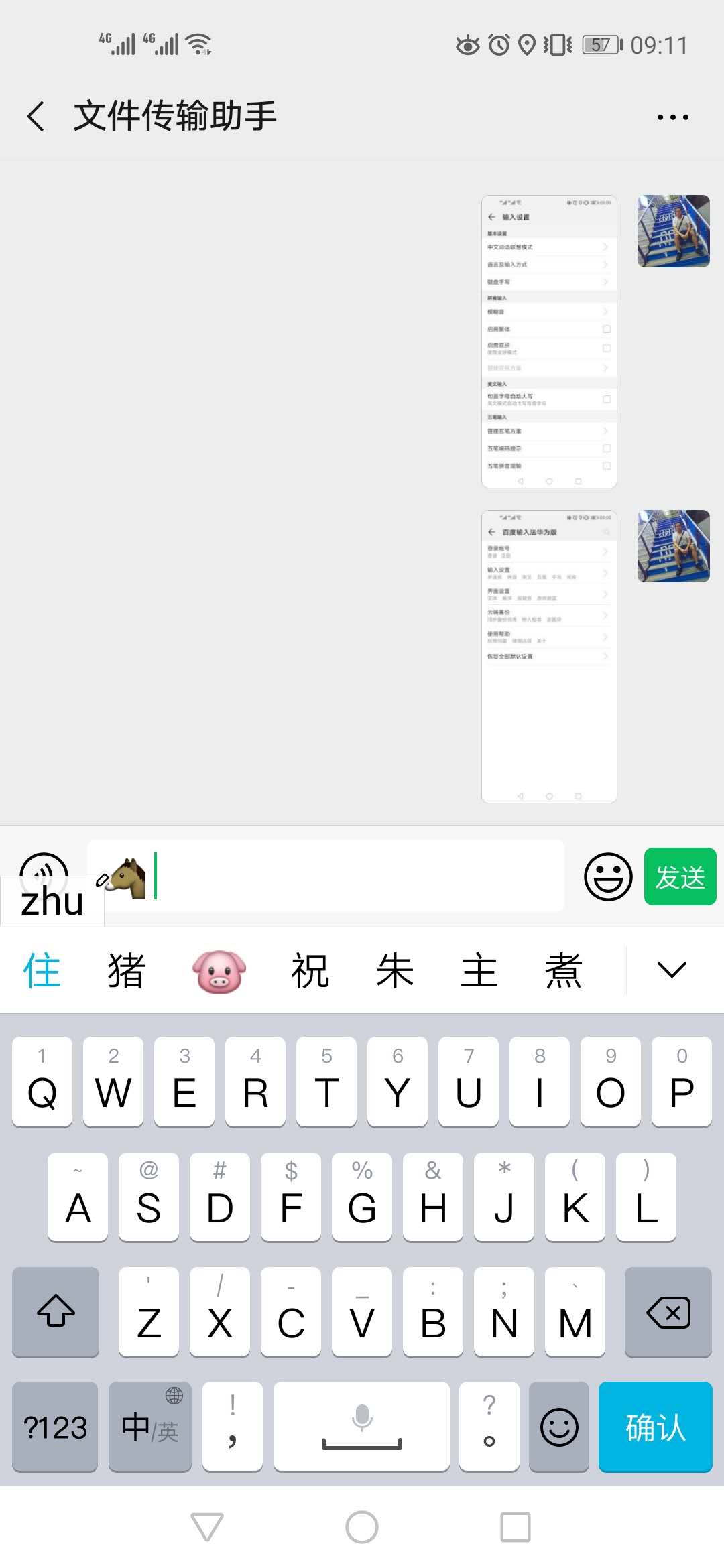The image size is (724, 1568).
Task: Open the emoji picker beside 发送
Action: [x=608, y=876]
